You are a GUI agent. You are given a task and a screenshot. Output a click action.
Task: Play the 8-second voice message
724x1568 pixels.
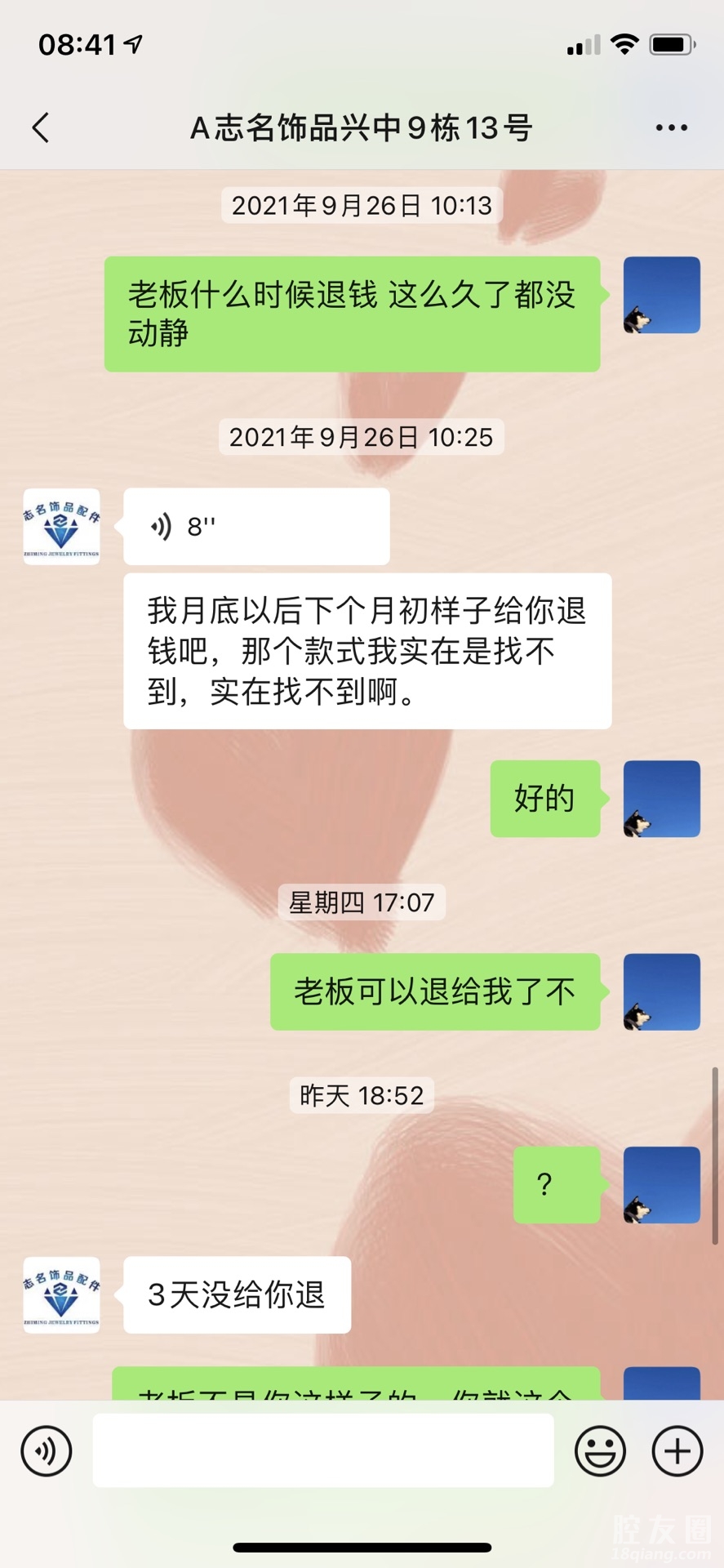click(x=255, y=527)
